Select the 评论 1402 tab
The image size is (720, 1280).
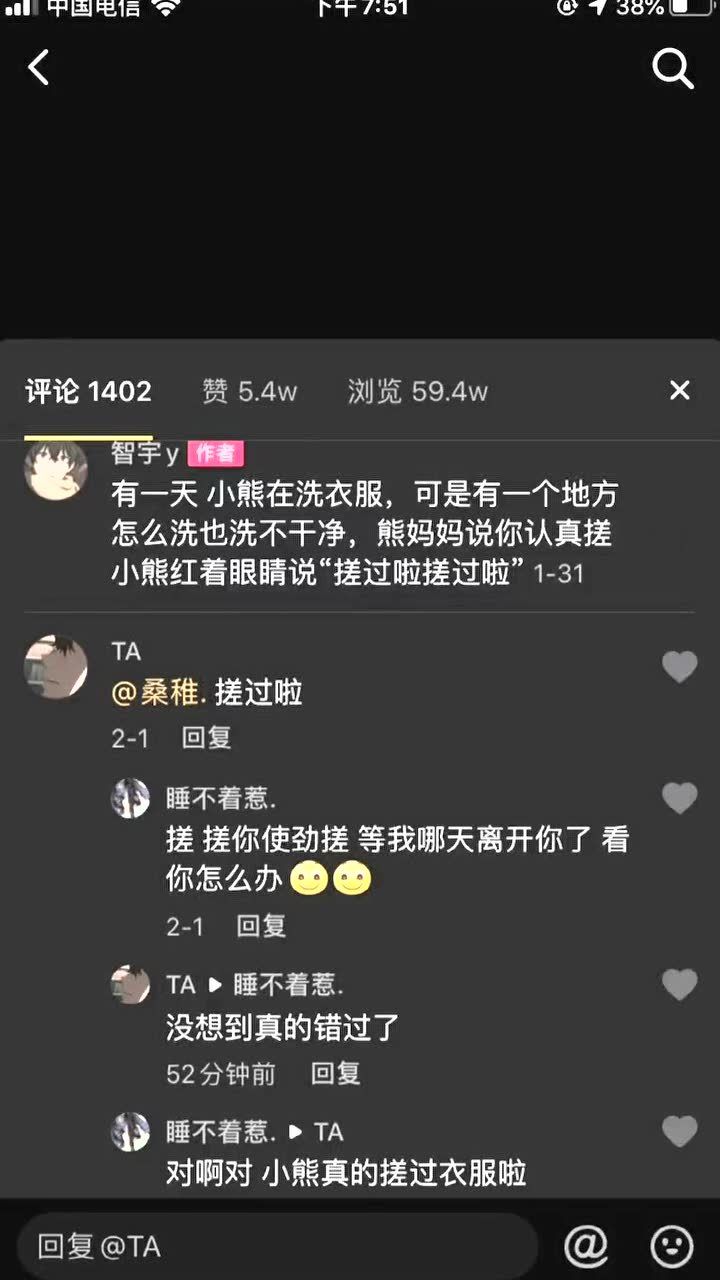coord(89,391)
